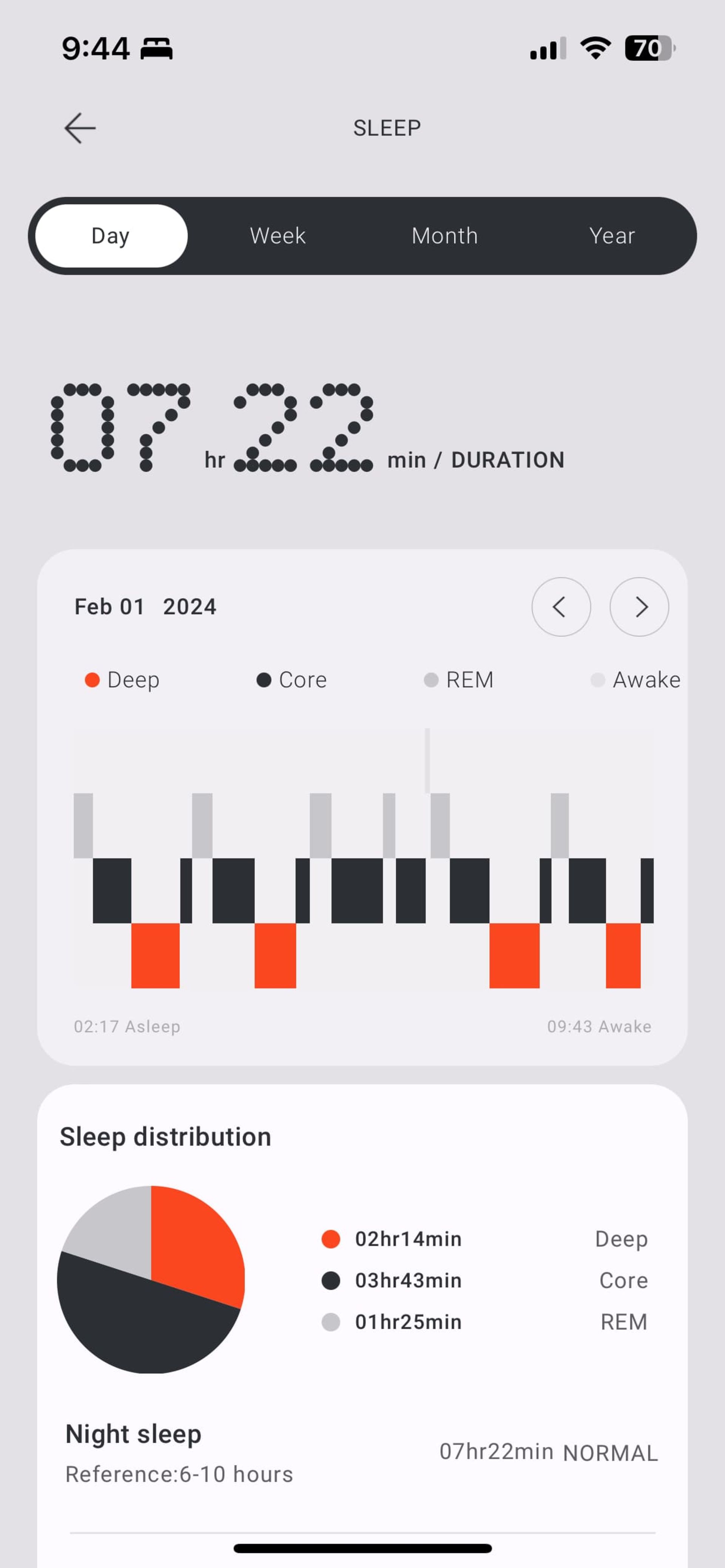Go to the next day's sleep data
Viewport: 725px width, 1568px height.
click(x=639, y=607)
